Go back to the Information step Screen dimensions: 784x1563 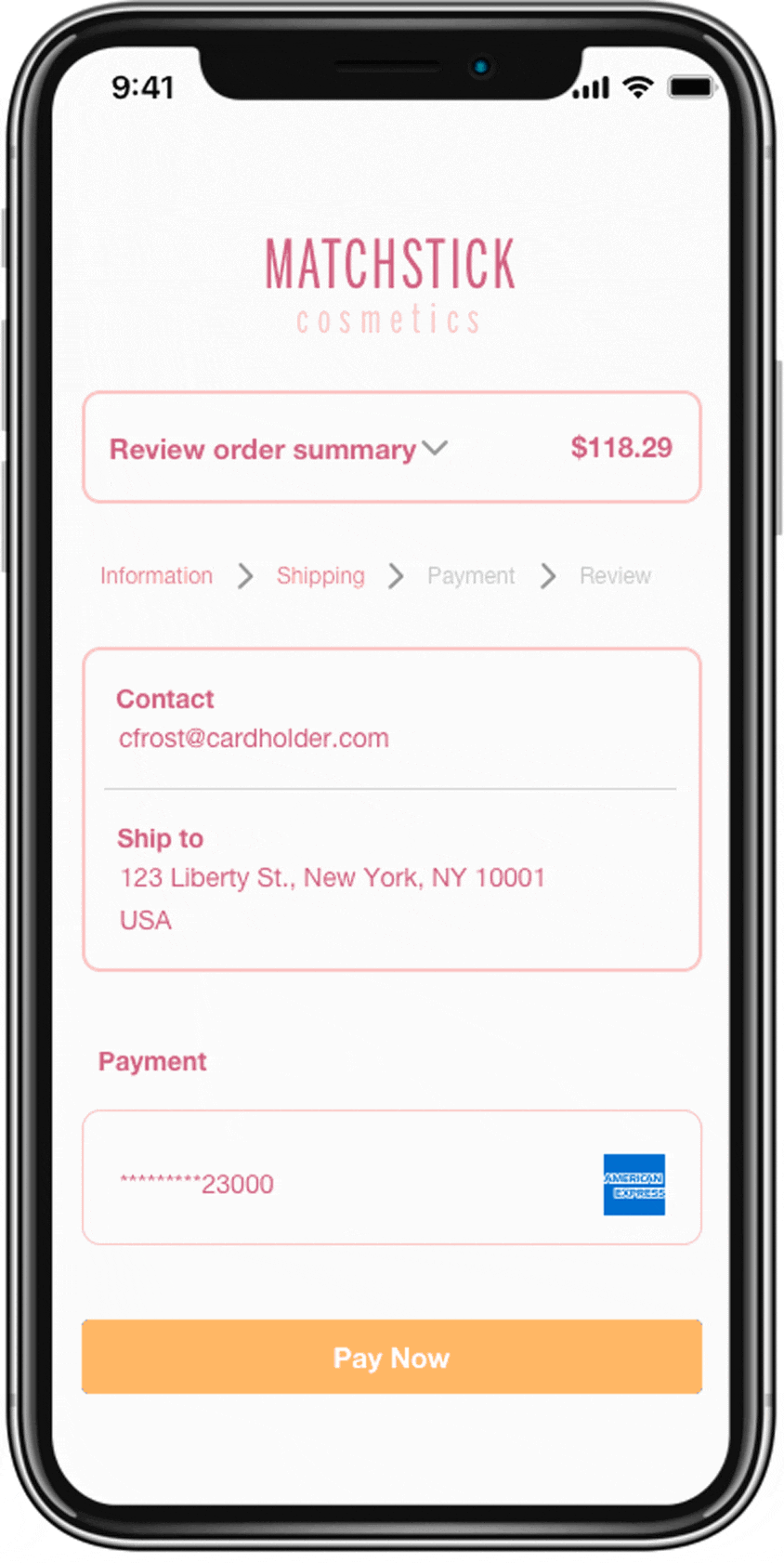coord(156,576)
